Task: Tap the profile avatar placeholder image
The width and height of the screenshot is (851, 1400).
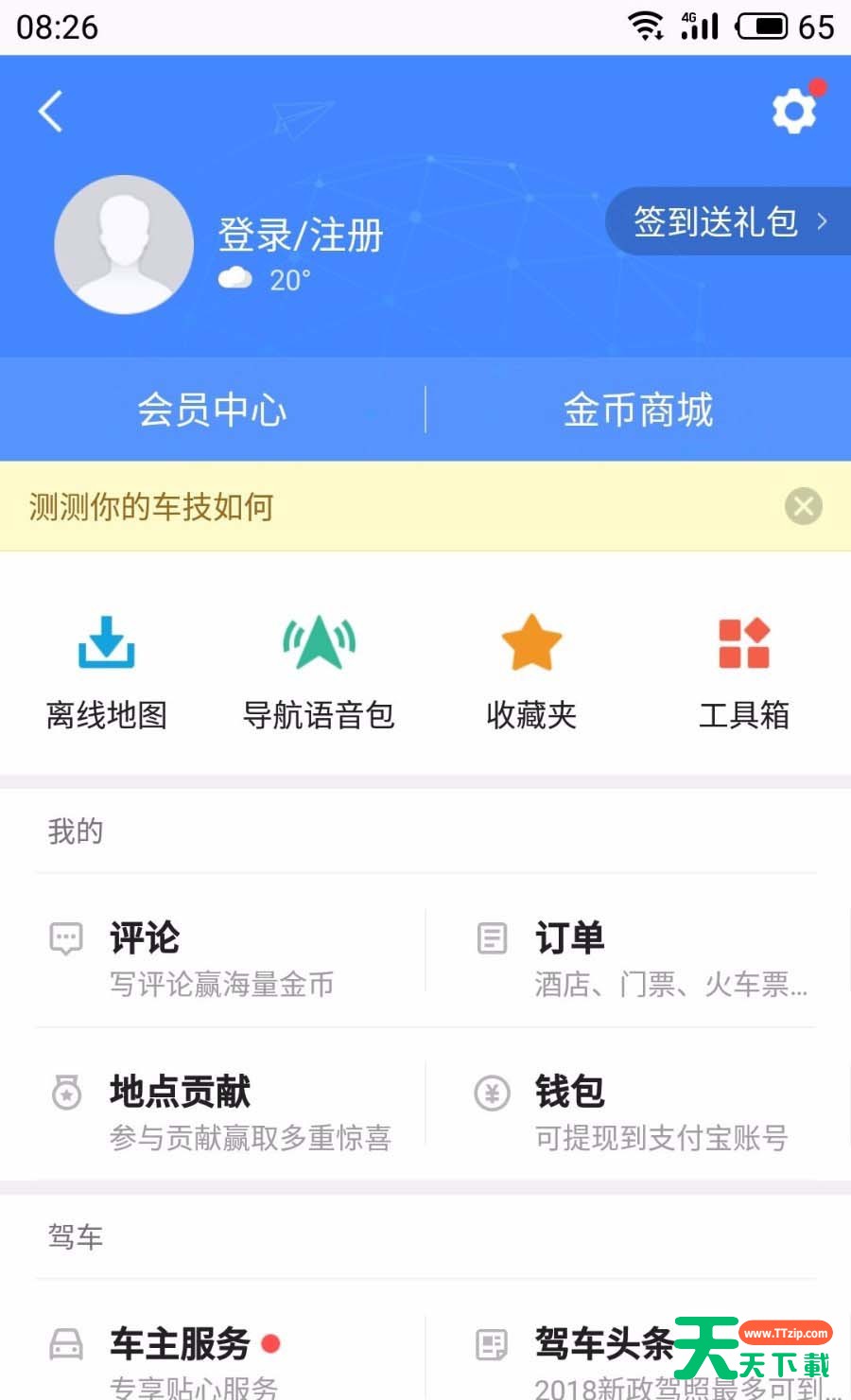Action: click(x=124, y=245)
